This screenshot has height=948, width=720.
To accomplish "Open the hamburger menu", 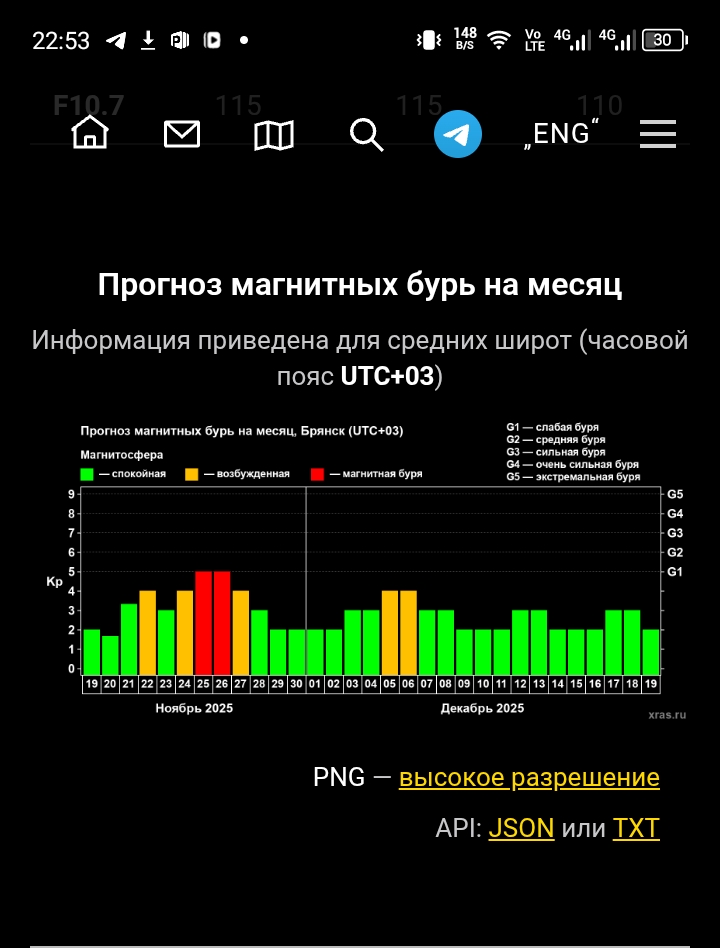I will pos(658,135).
